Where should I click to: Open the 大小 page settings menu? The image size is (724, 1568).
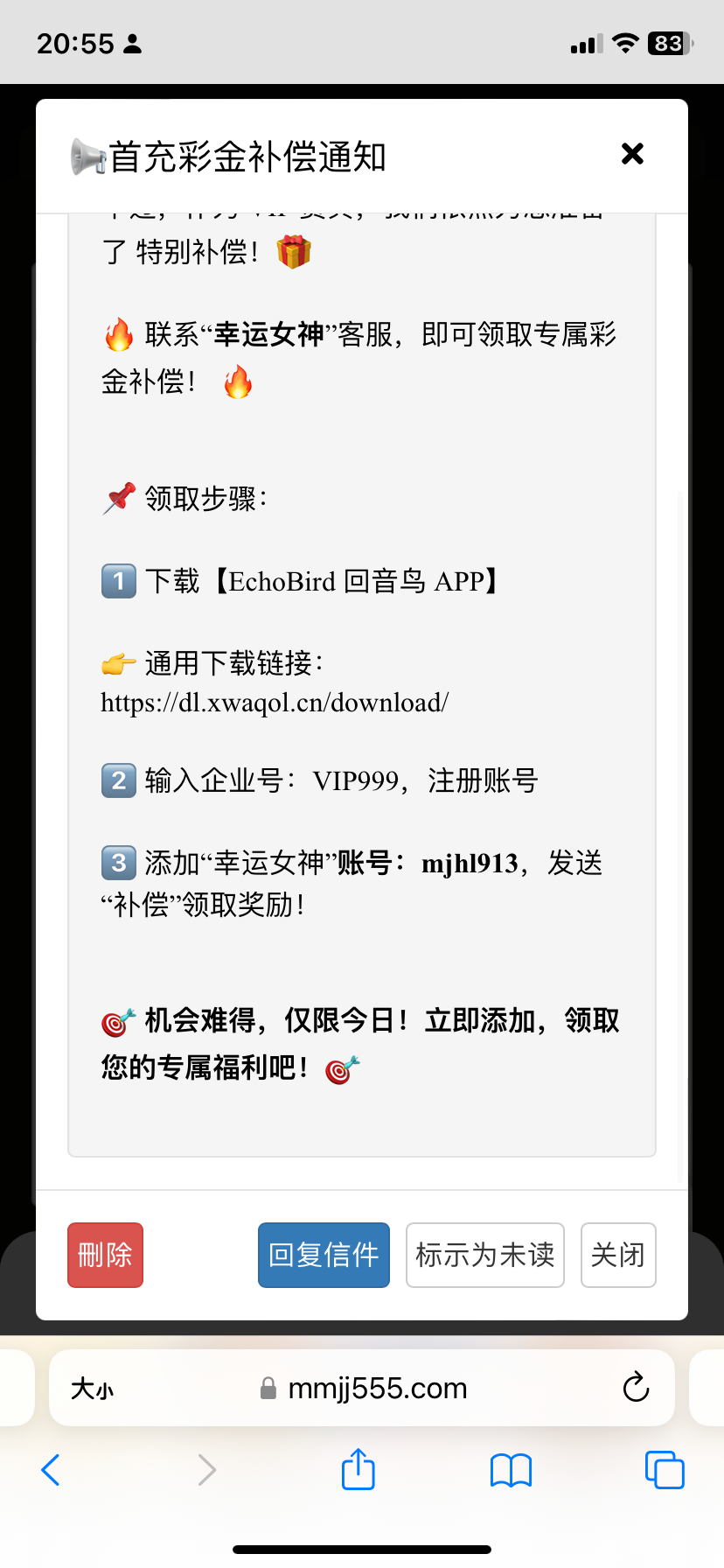pos(93,1389)
